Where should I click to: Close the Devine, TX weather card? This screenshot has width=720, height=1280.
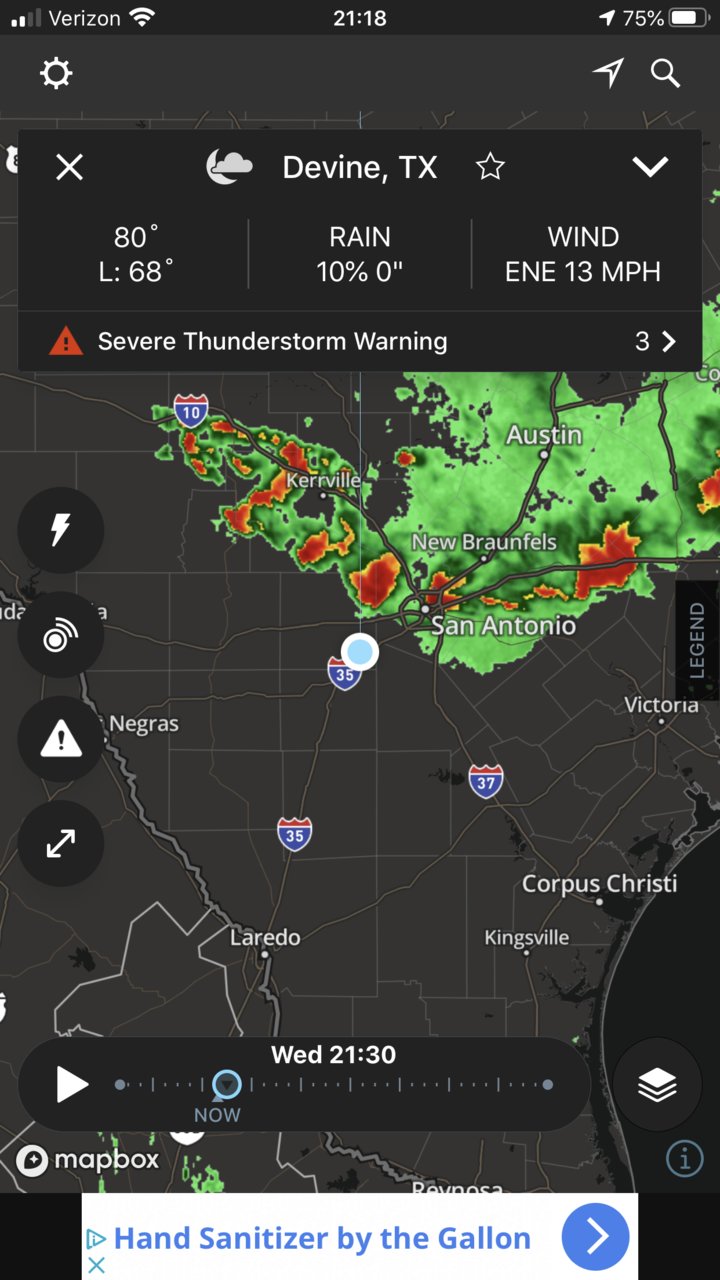pos(69,167)
